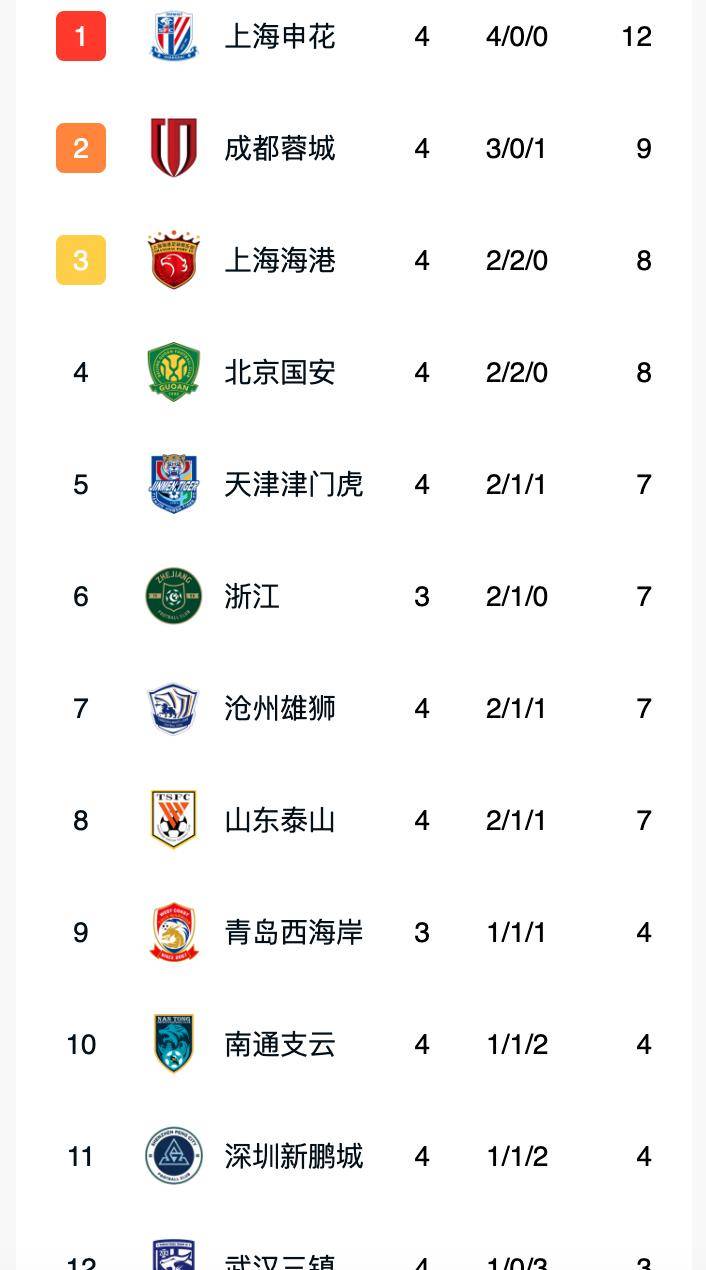View 沧州雄狮 team details

coord(280,709)
